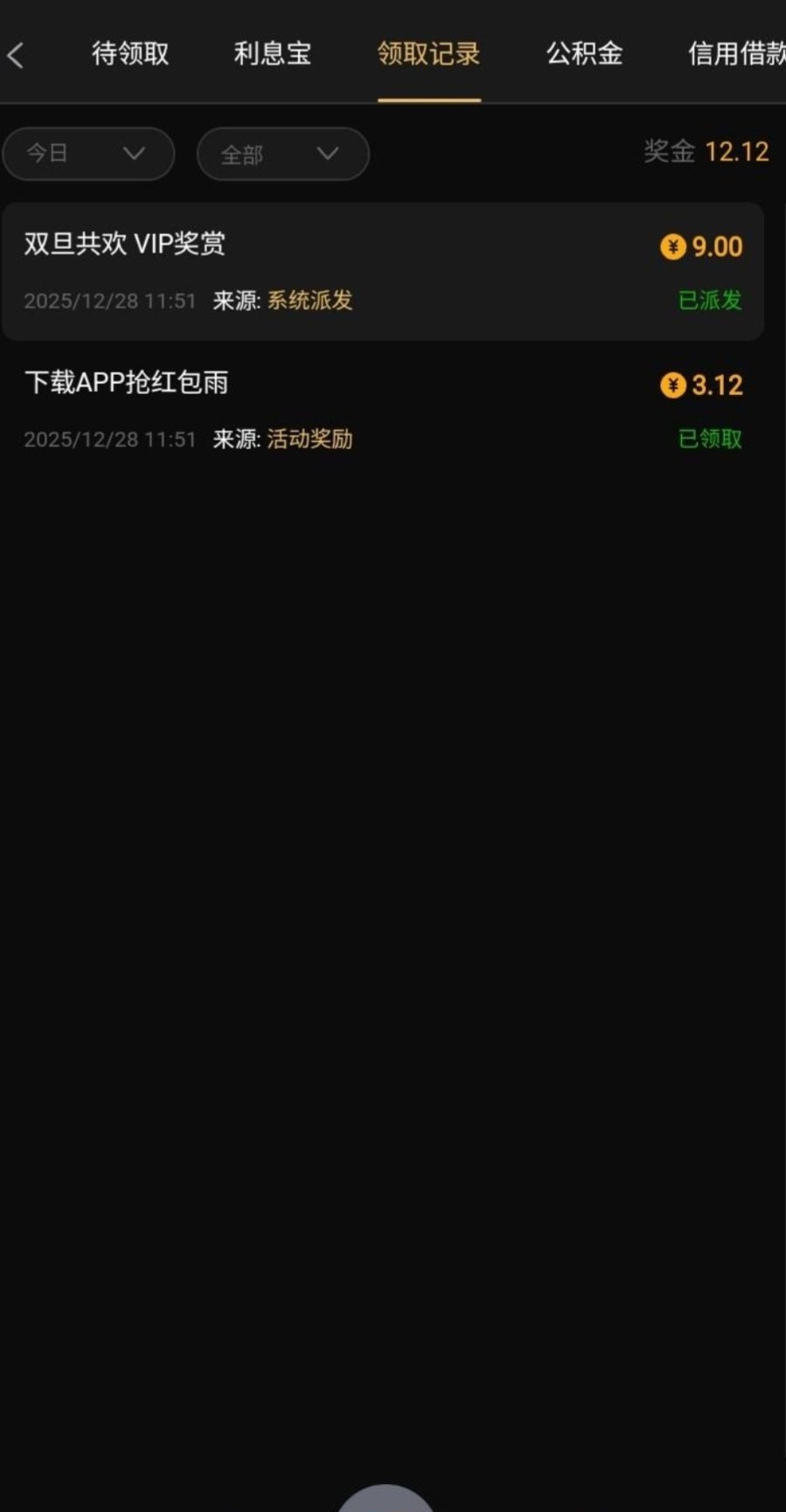786x1512 pixels.
Task: Switch to the 待领取 tab
Action: [x=130, y=54]
